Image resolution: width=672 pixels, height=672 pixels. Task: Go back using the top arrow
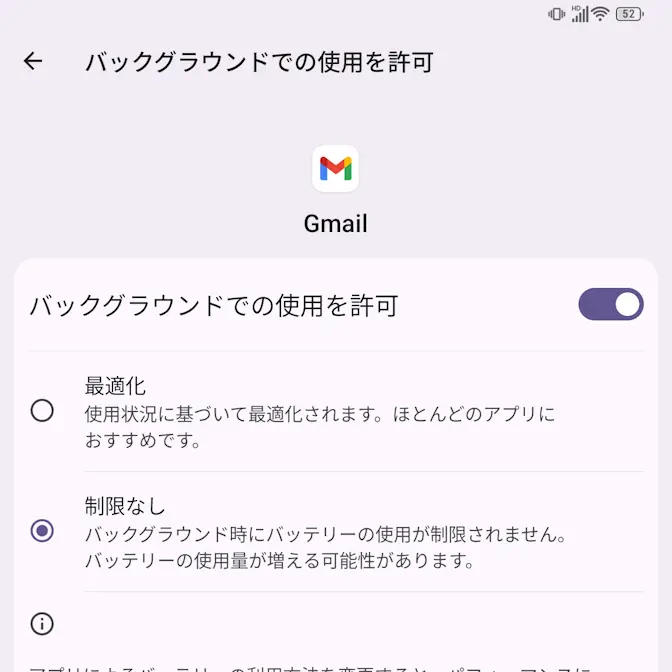[33, 62]
